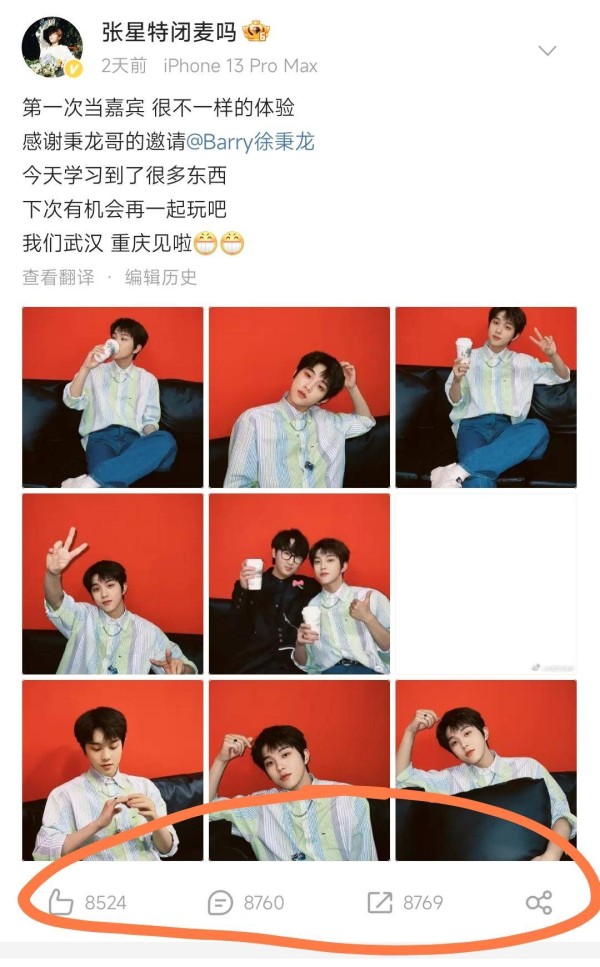View 编辑历史 of the post
Viewport: 600px width, 967px height.
[x=161, y=278]
